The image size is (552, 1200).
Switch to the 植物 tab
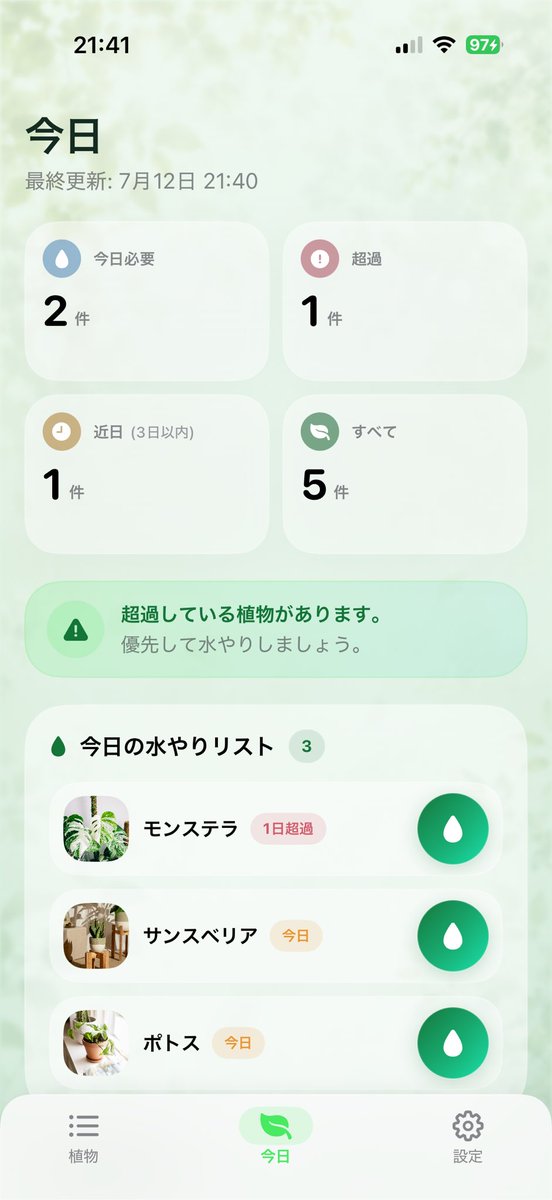(x=84, y=1138)
